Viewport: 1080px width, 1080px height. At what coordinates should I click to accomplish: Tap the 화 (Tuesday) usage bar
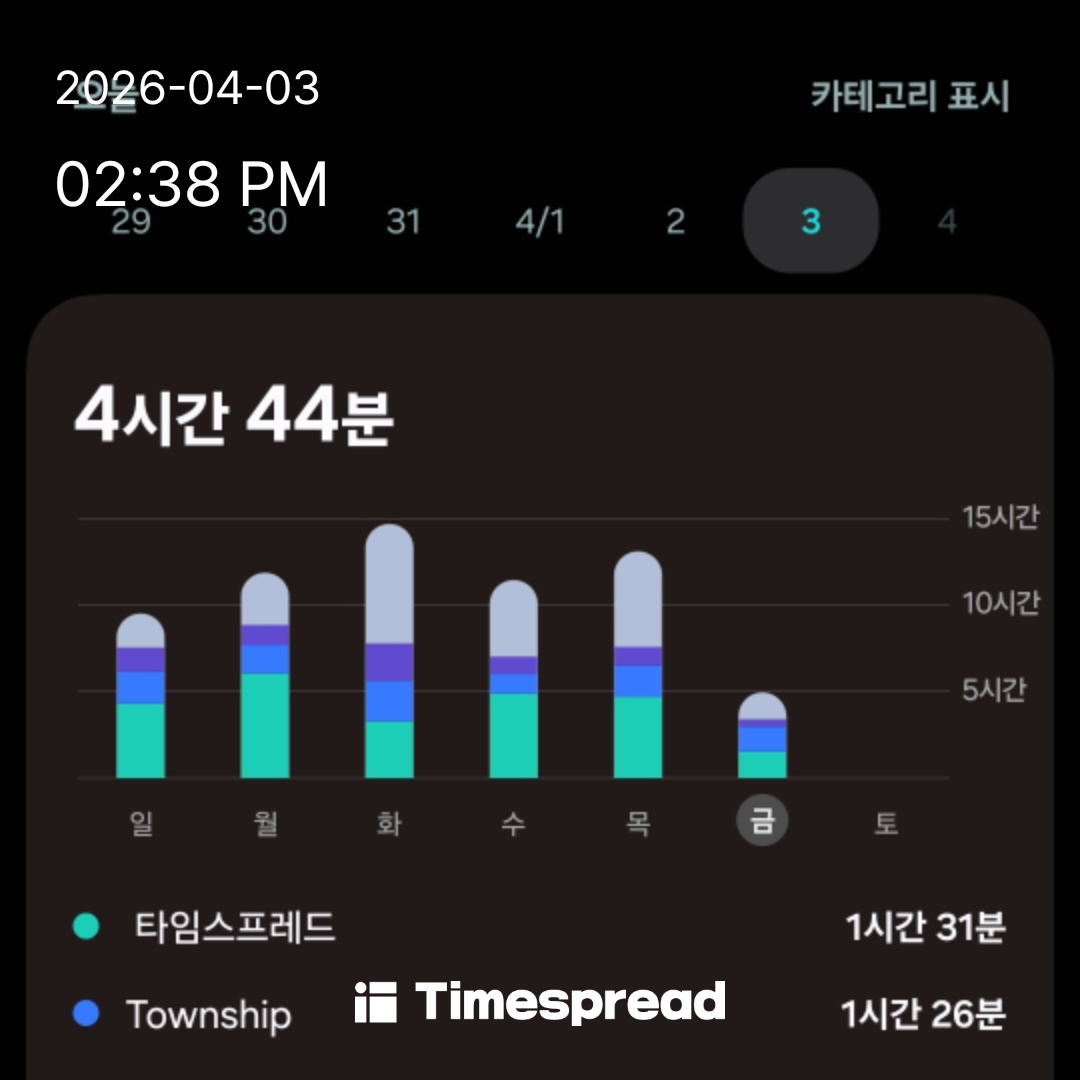389,652
